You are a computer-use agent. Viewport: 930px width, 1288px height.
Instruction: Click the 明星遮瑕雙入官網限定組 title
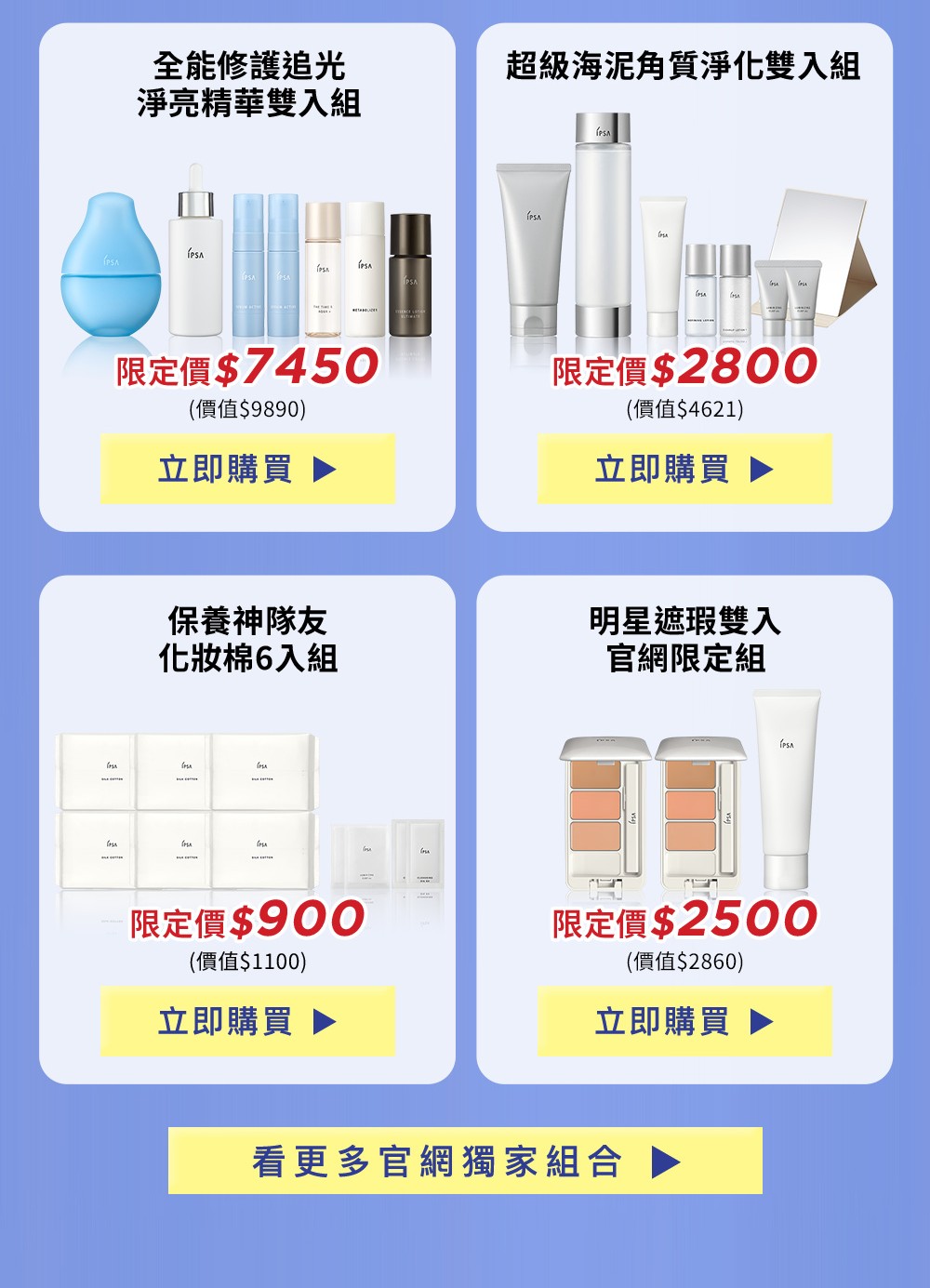coord(687,640)
